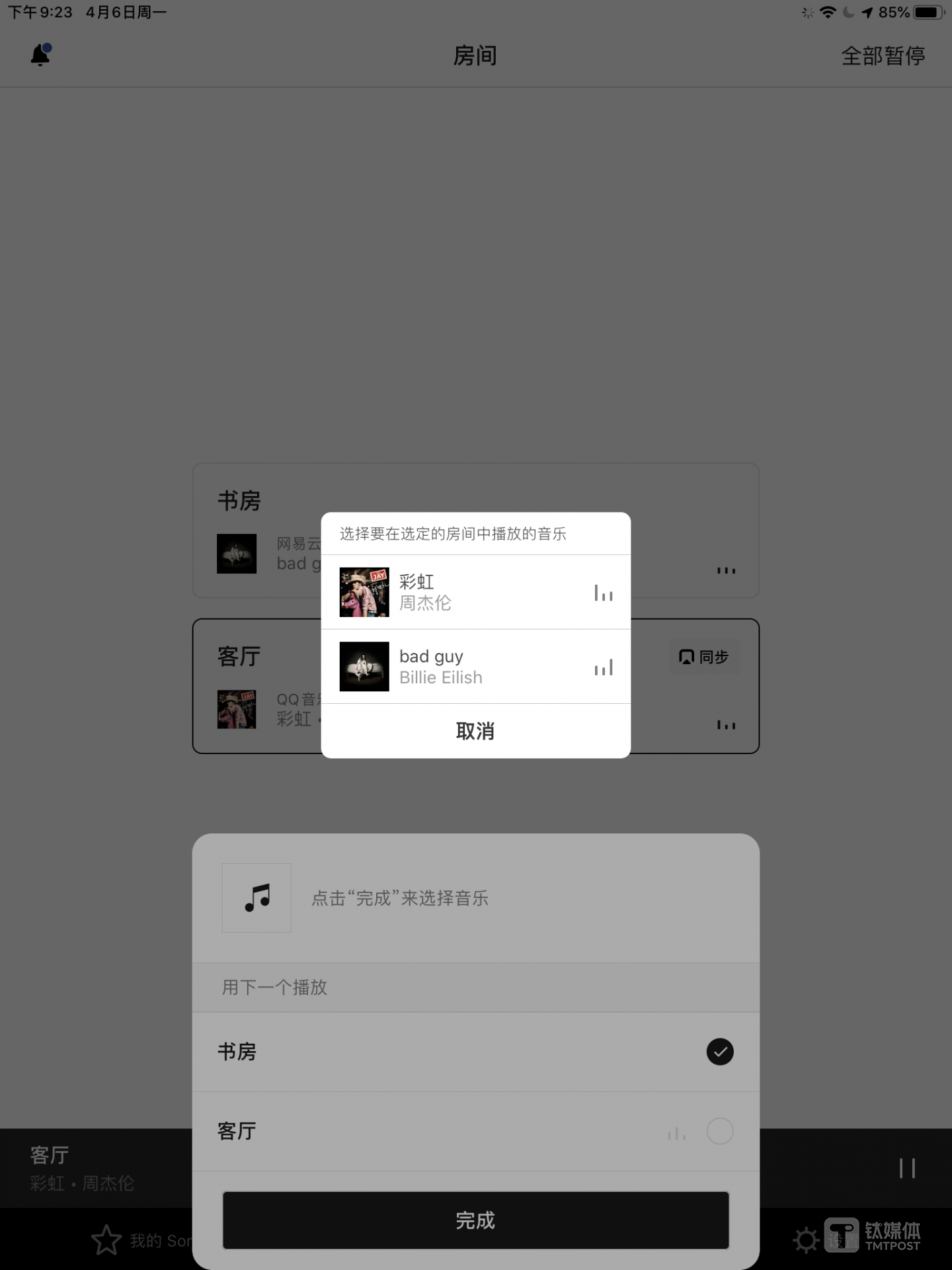
Task: Select the empty 客厅 room circle
Action: tap(721, 1131)
